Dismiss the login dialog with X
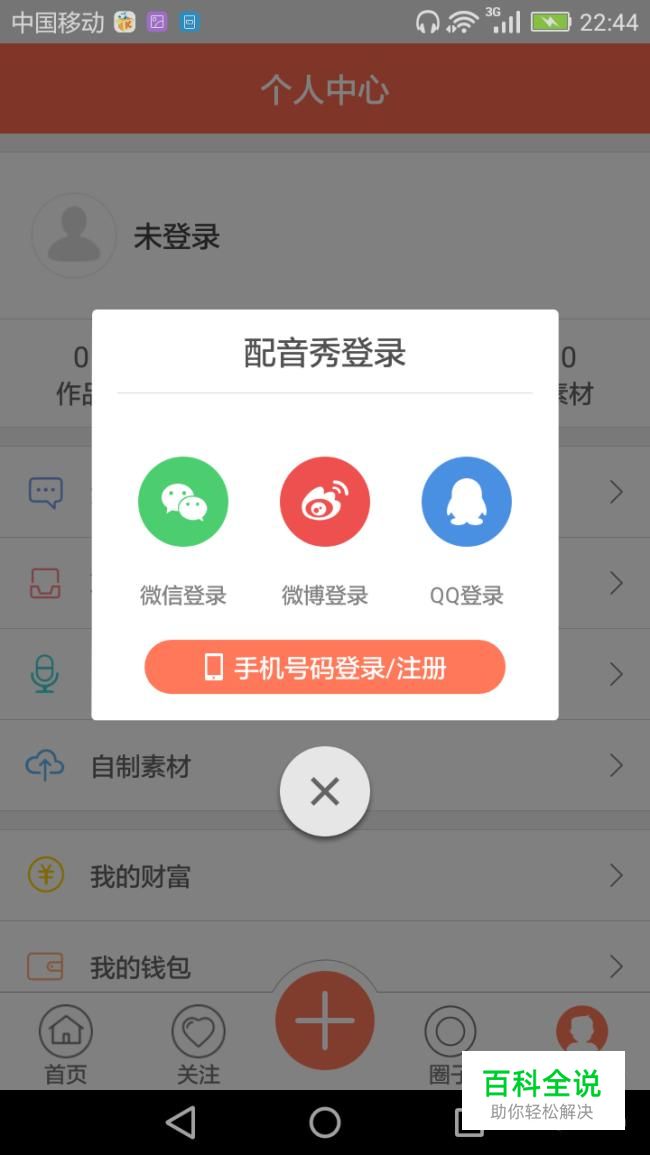The height and width of the screenshot is (1155, 650). click(x=325, y=791)
